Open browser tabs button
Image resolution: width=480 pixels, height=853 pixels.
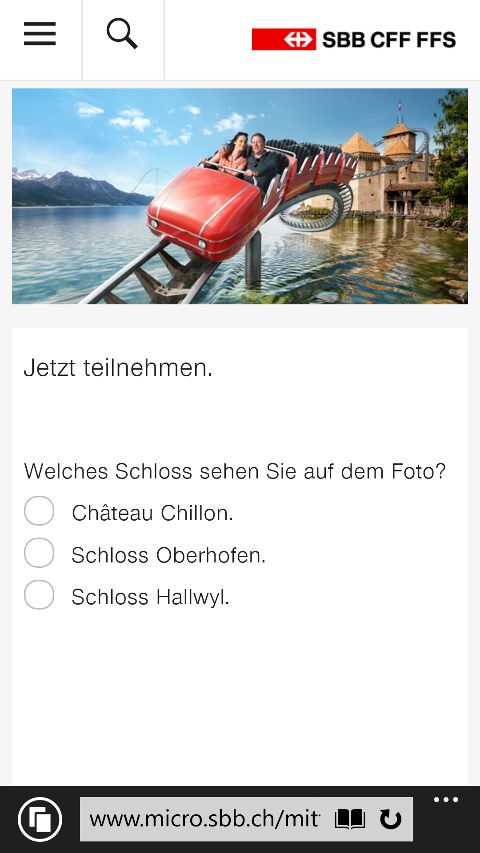[40, 819]
